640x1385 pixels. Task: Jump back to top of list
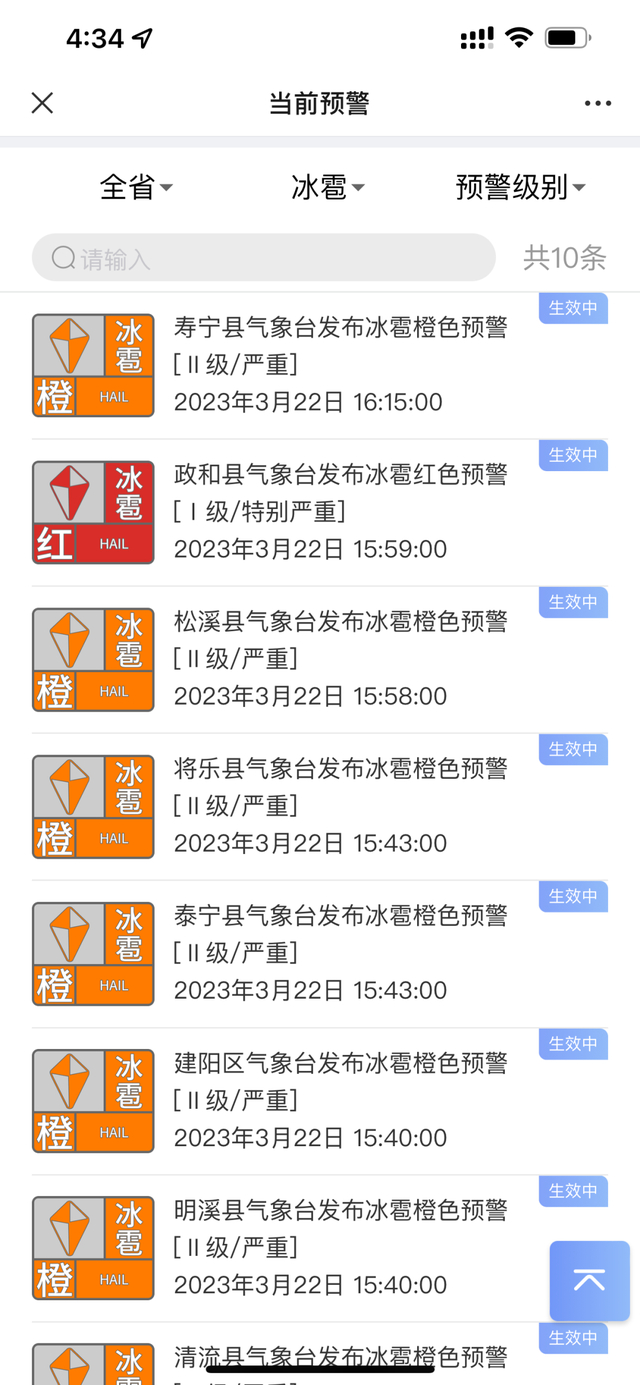coord(589,1281)
